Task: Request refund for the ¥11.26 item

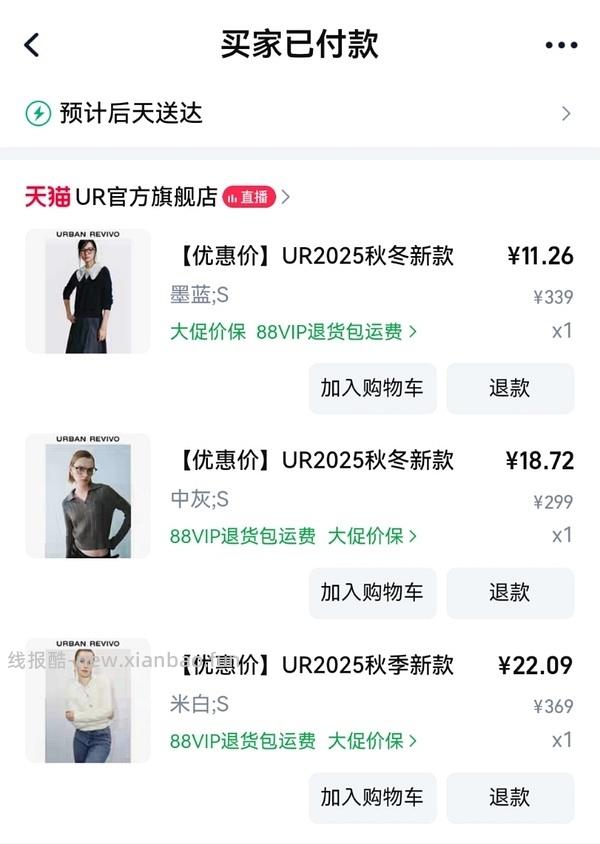Action: point(510,388)
